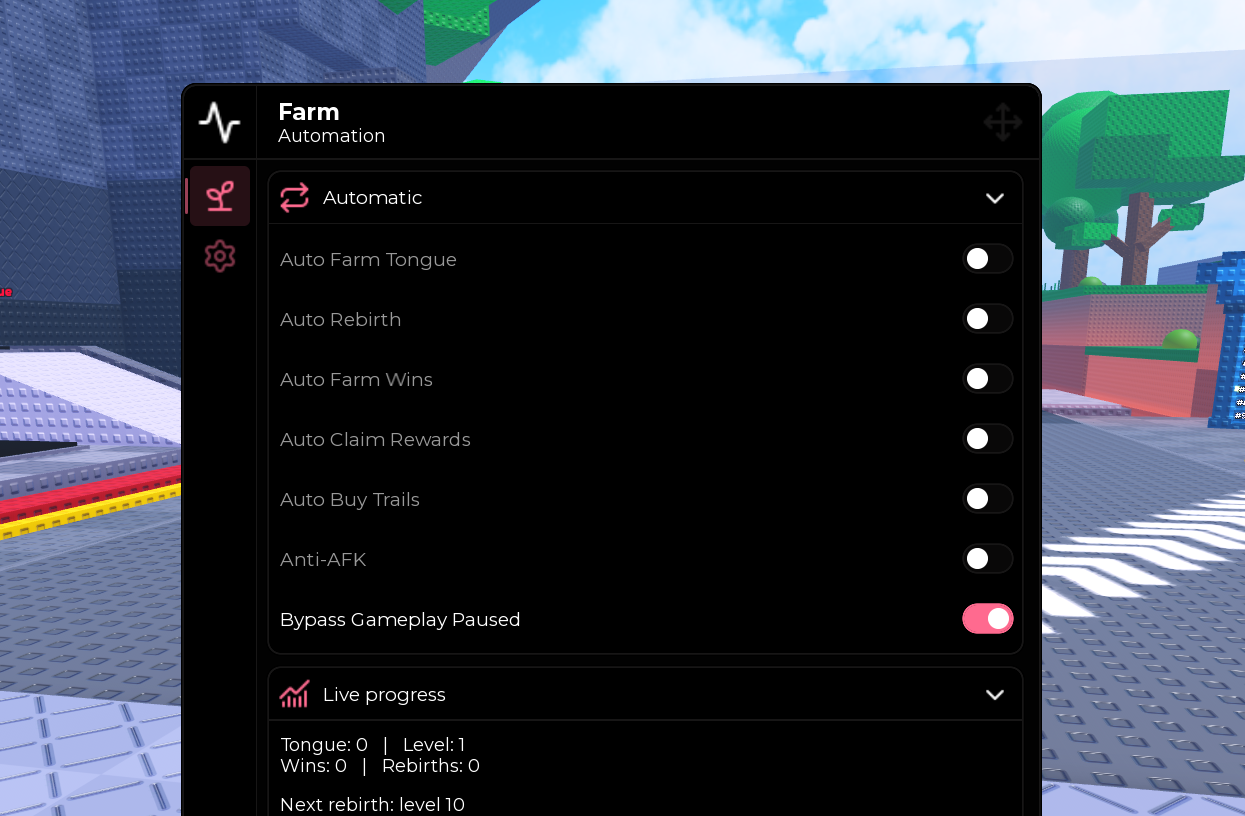The width and height of the screenshot is (1245, 816).
Task: Tap the move panel arrows icon
Action: click(x=1002, y=123)
